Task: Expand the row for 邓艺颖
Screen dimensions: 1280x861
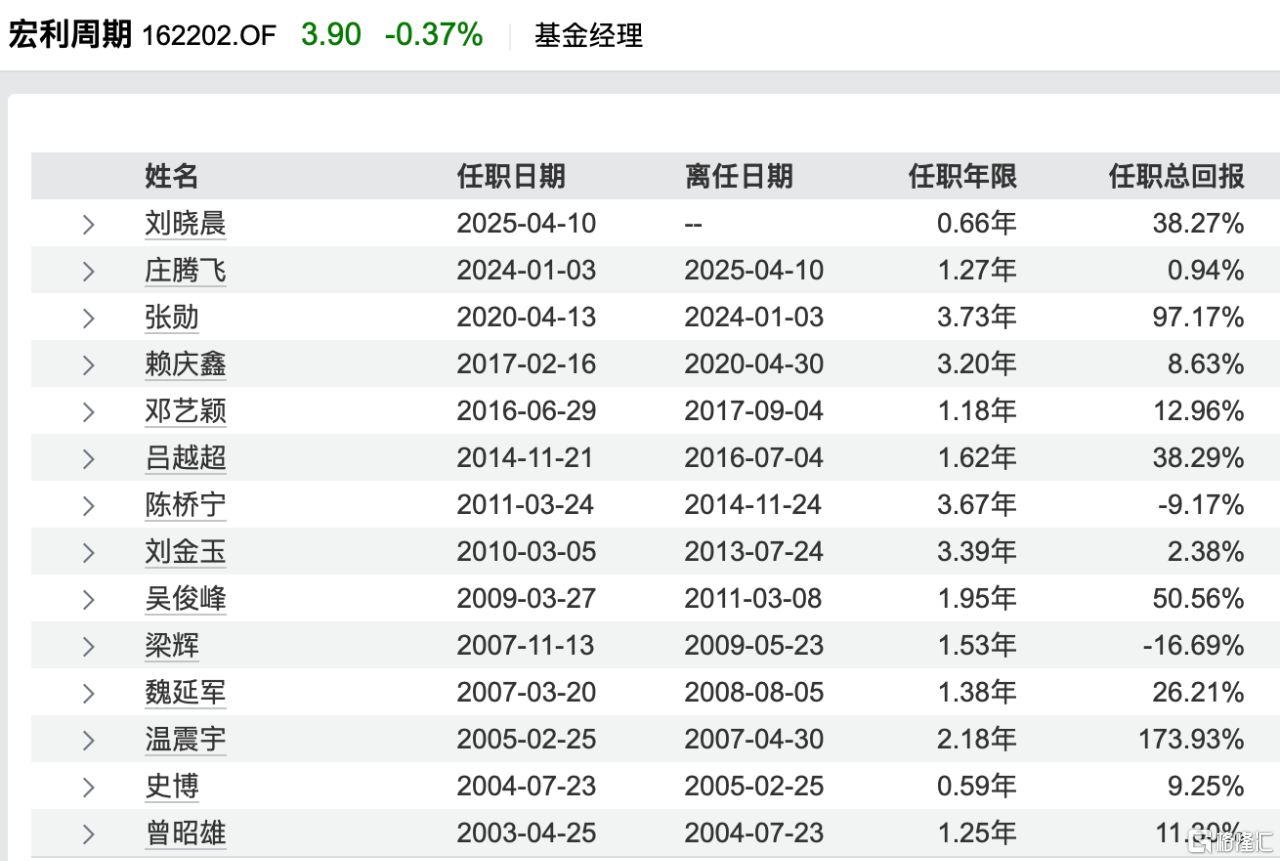Action: pyautogui.click(x=88, y=412)
